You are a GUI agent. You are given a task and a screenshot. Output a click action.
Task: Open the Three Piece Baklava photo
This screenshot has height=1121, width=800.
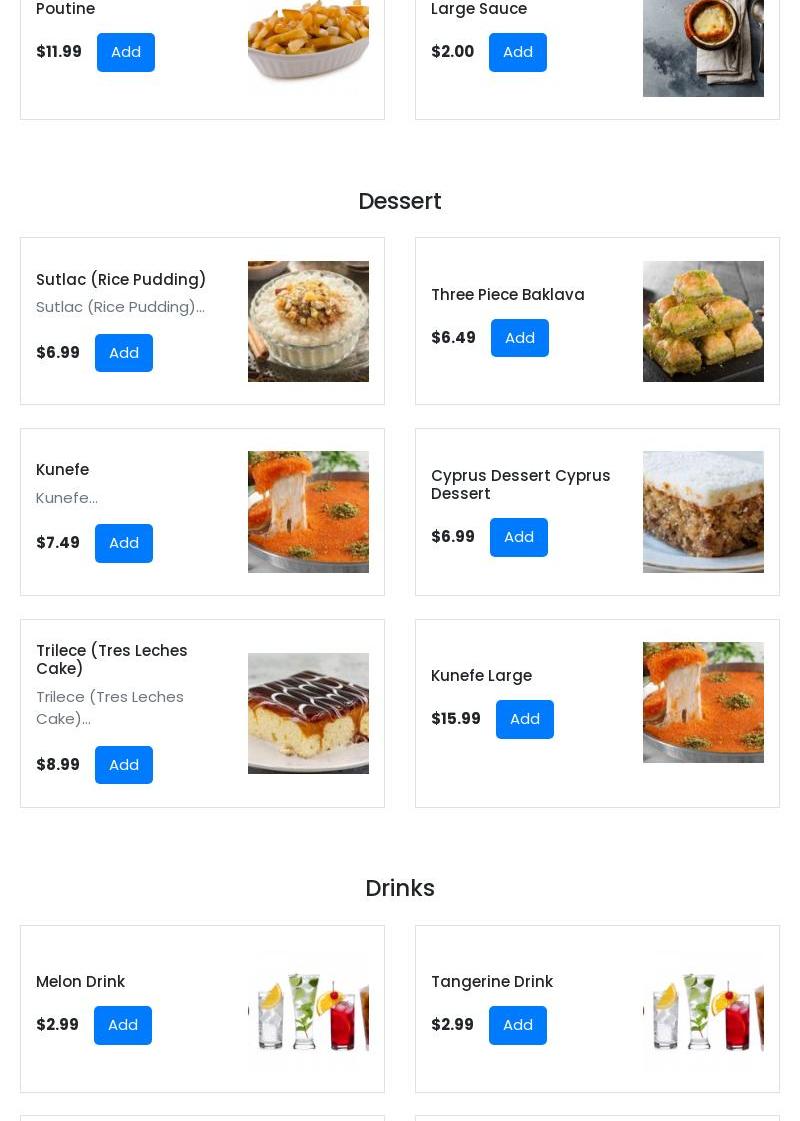(x=703, y=321)
